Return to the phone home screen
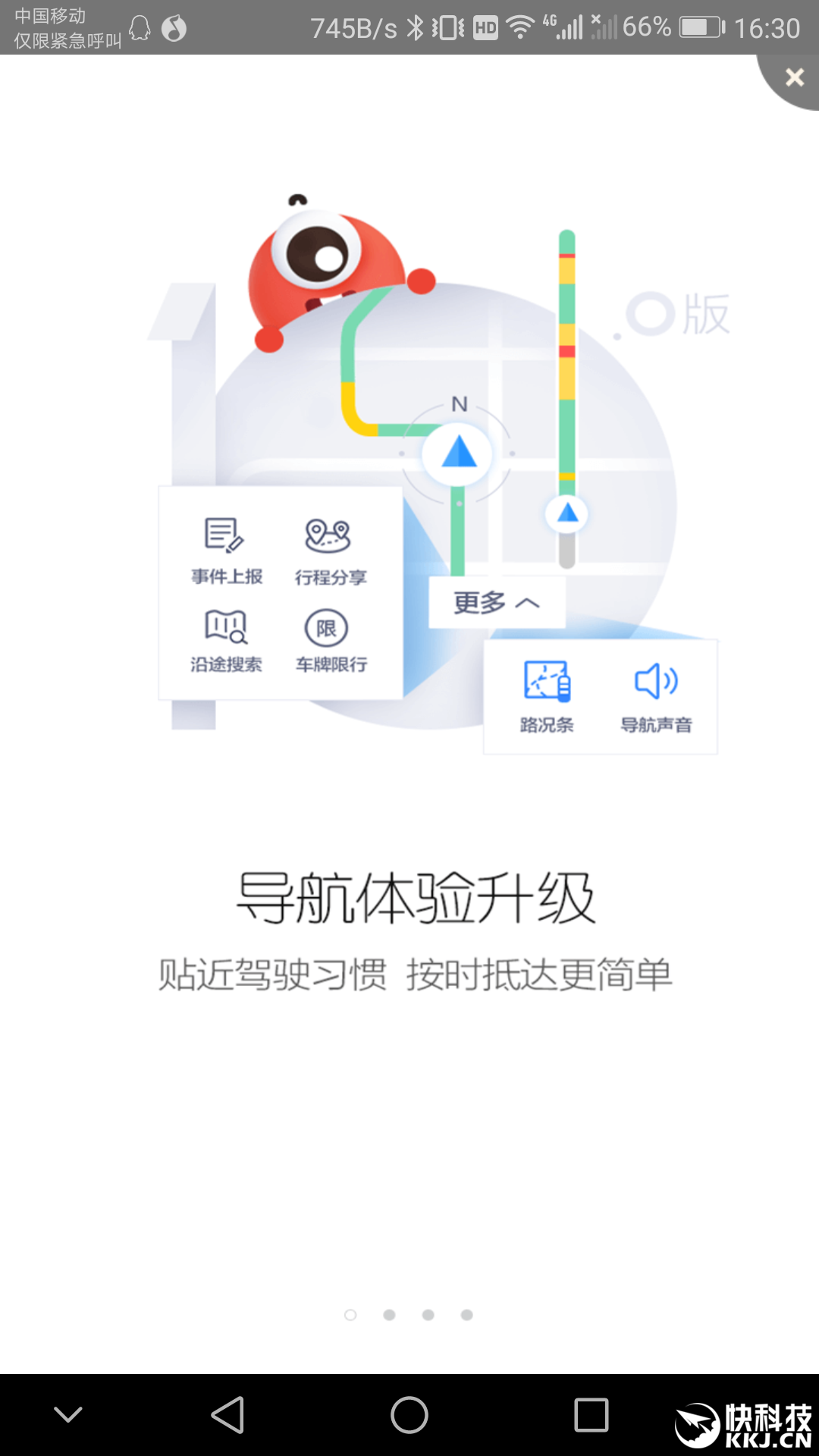This screenshot has height=1456, width=819. click(409, 1415)
